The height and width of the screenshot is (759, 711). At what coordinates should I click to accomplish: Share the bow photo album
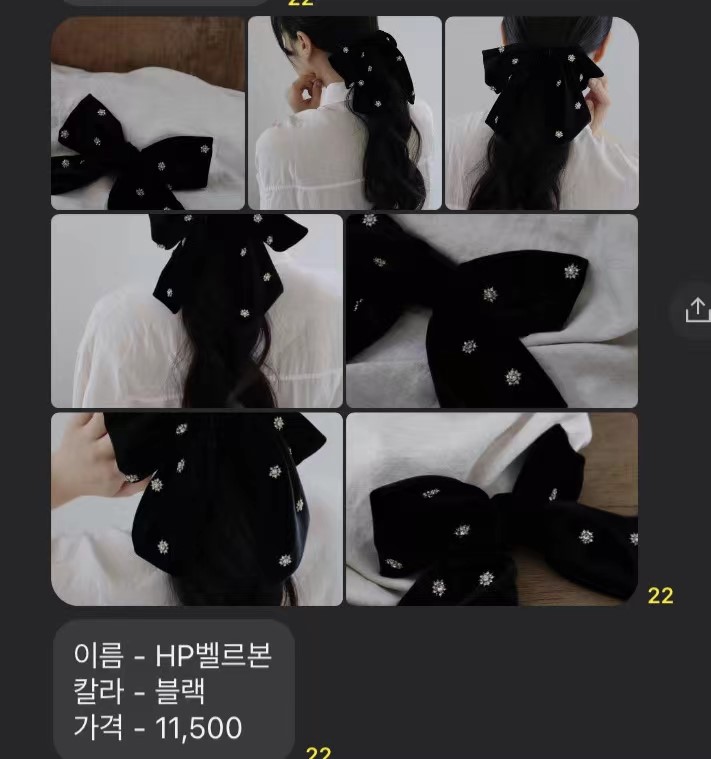(696, 311)
